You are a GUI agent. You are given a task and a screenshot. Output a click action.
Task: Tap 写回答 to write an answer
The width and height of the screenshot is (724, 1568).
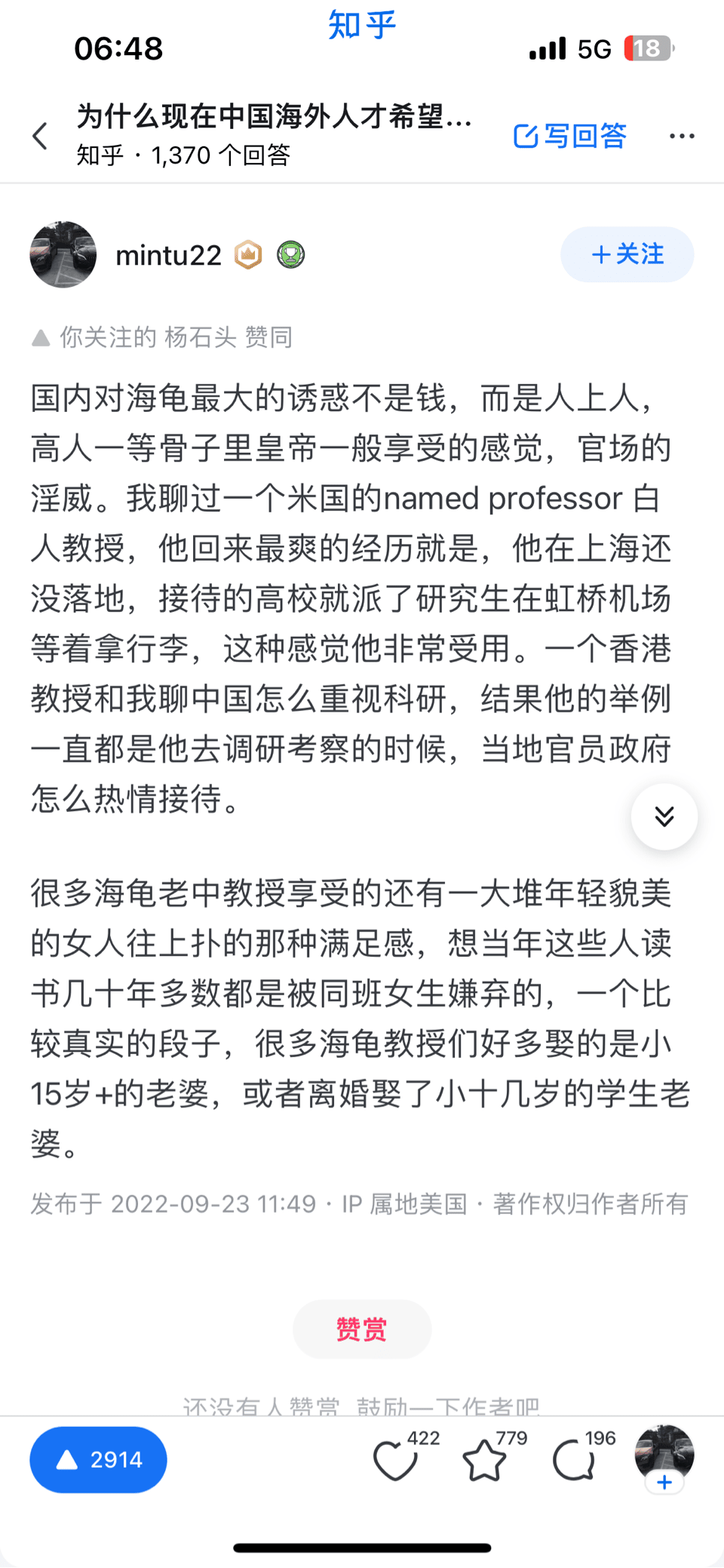click(x=569, y=136)
